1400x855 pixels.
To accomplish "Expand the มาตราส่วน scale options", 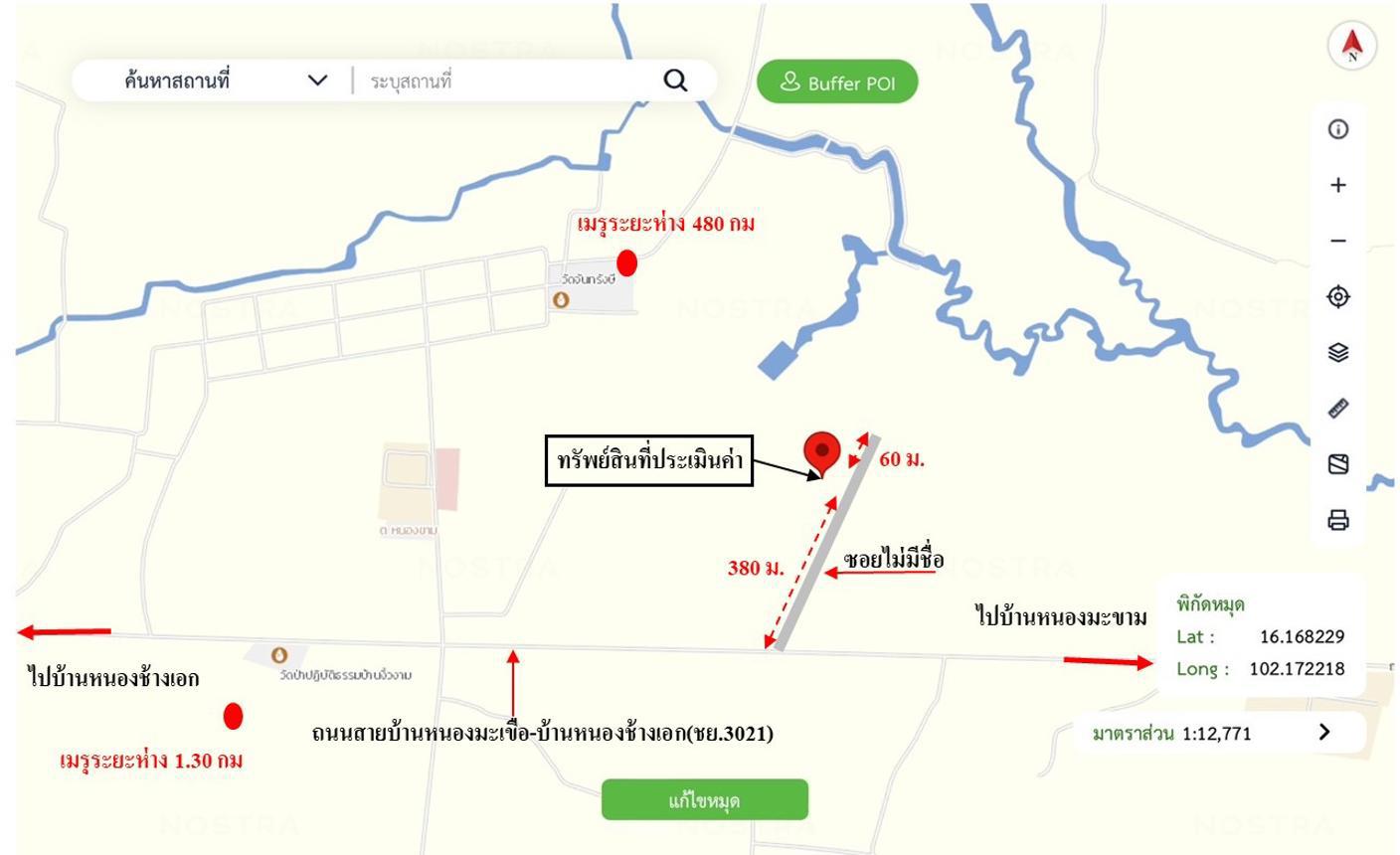I will tap(1323, 732).
